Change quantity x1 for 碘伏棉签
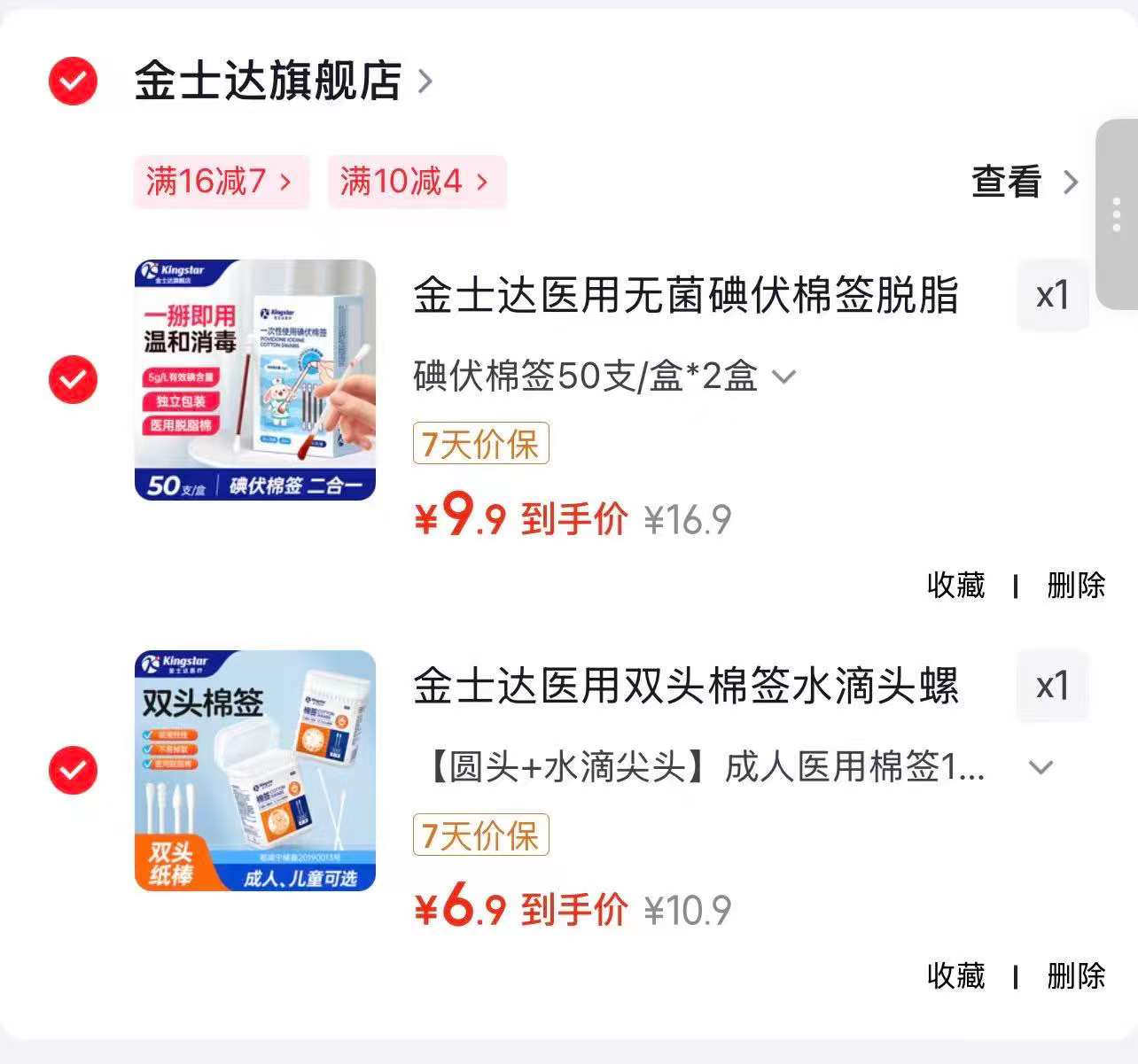The image size is (1138, 1064). (1052, 296)
